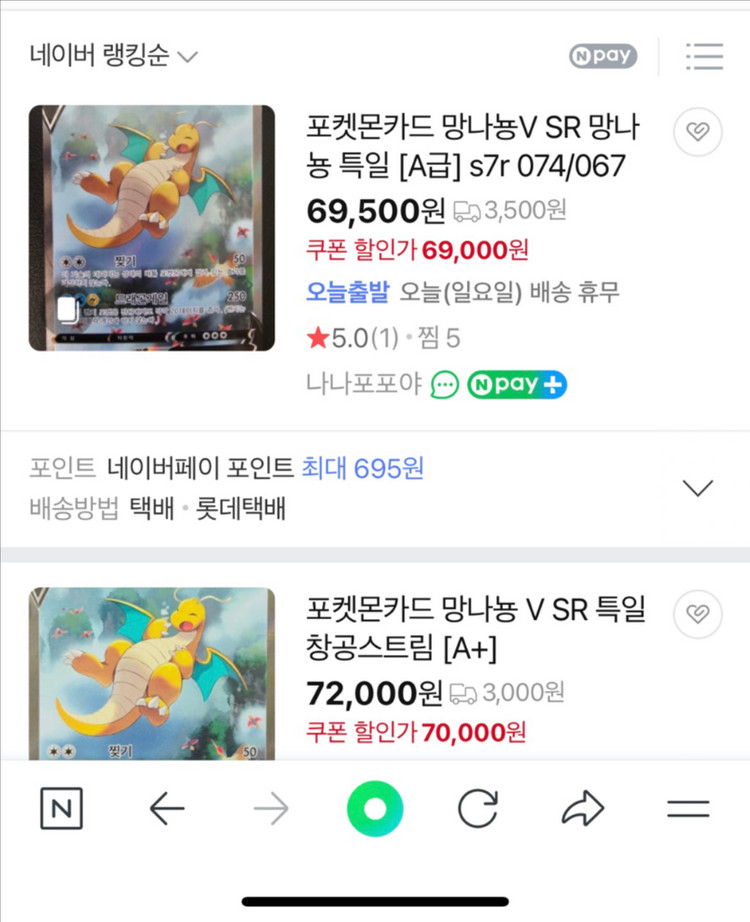
Task: Tap the back arrow in bottom navigation
Action: [166, 810]
